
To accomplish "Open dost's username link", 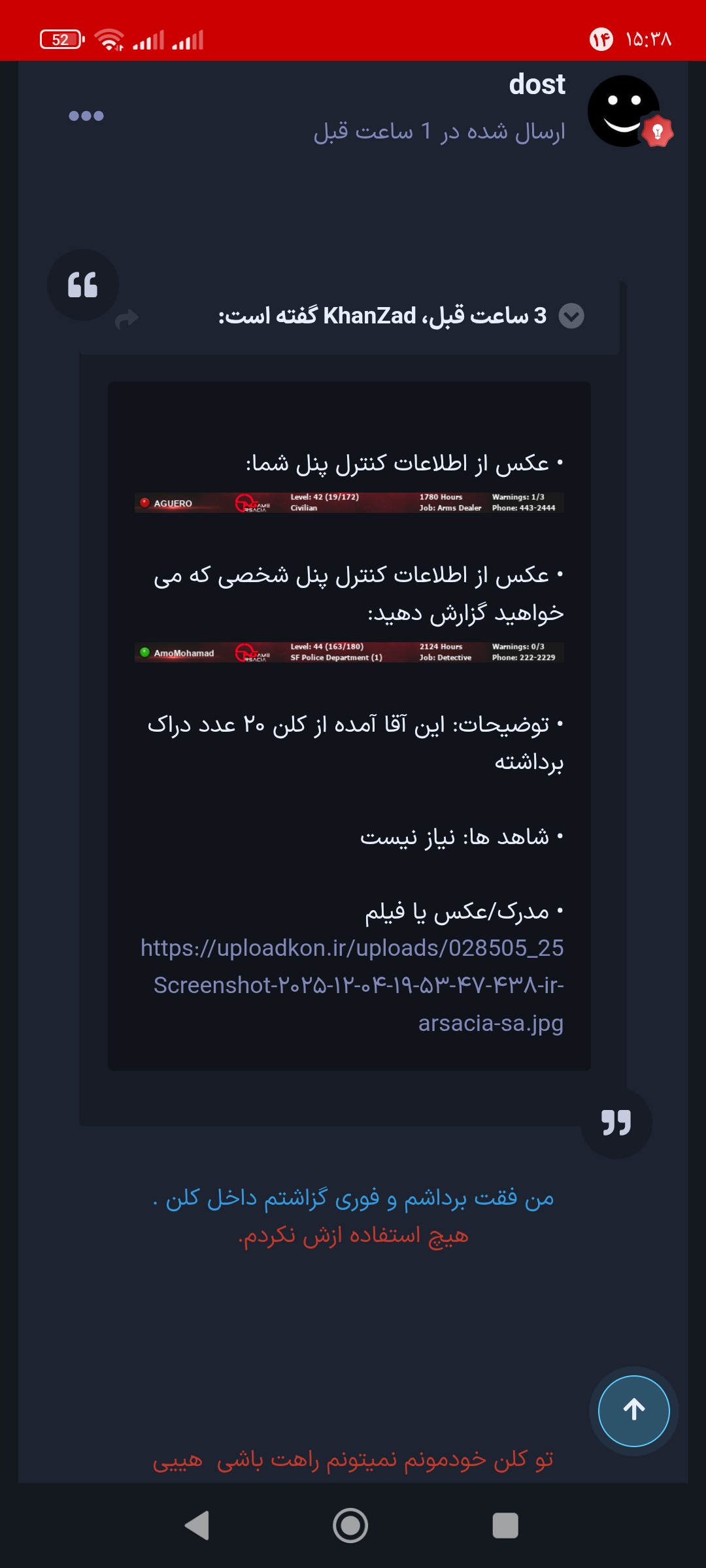I will pos(537,84).
